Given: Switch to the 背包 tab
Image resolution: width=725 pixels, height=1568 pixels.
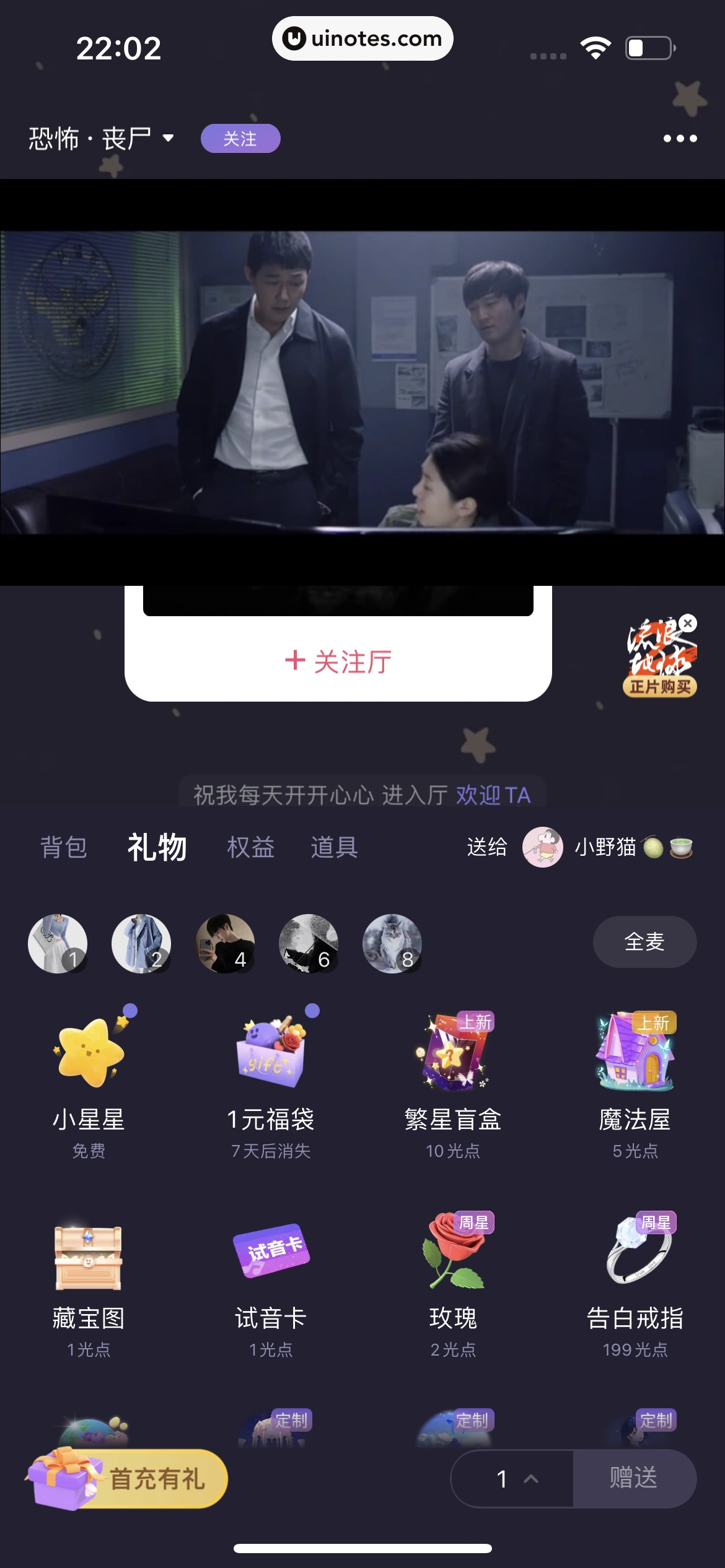Looking at the screenshot, I should [x=63, y=847].
